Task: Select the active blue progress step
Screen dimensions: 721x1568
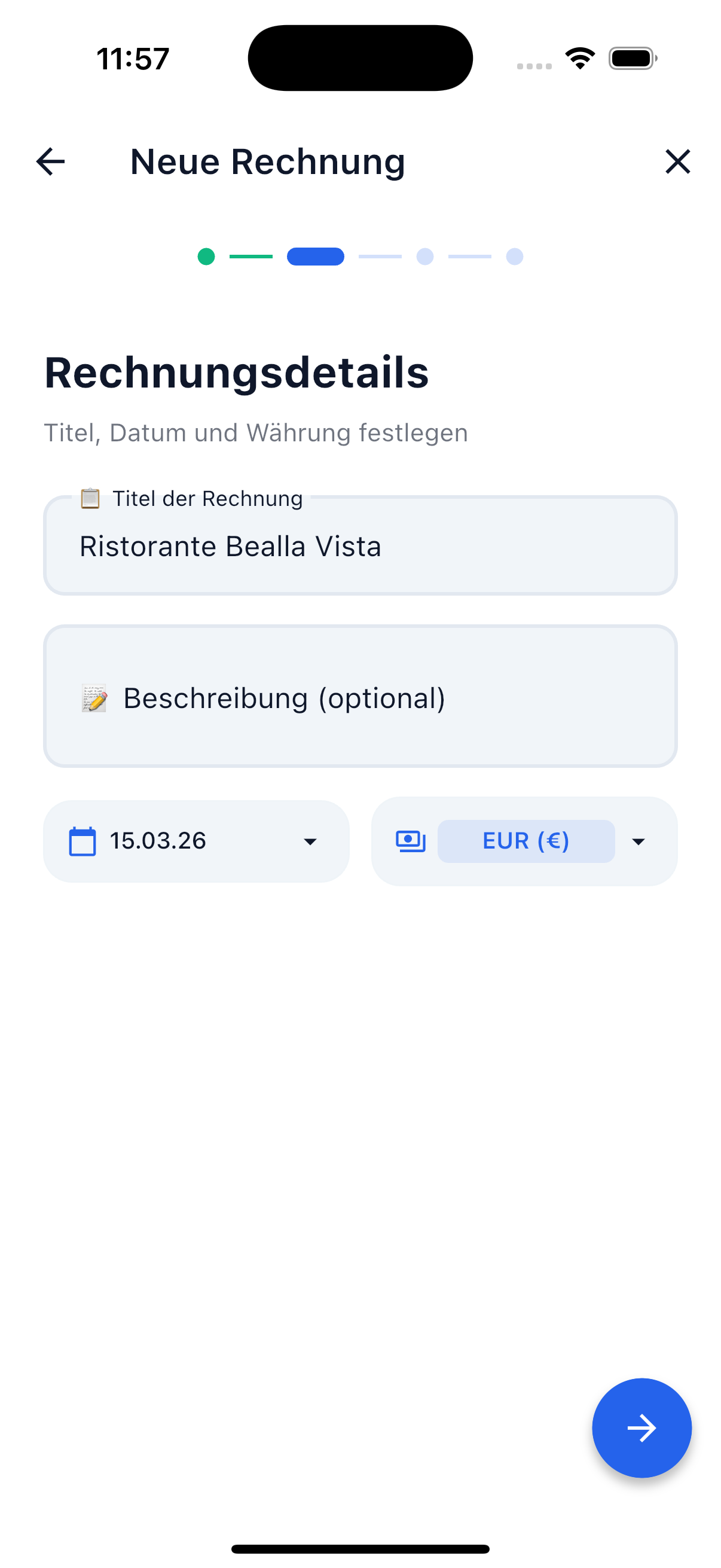Action: click(x=314, y=257)
